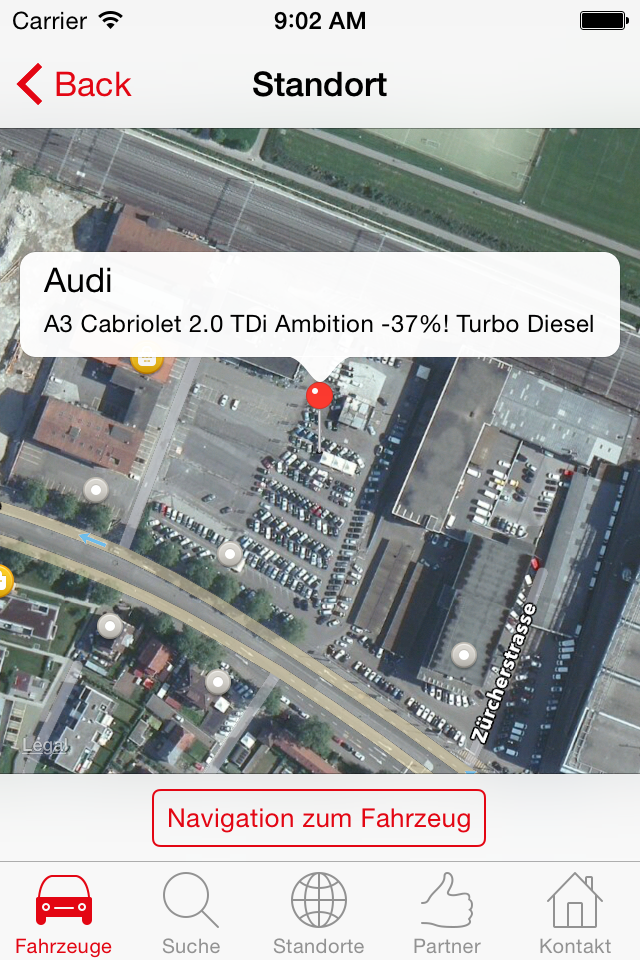Open the Legal link on the map
640x960 pixels.
(46, 745)
